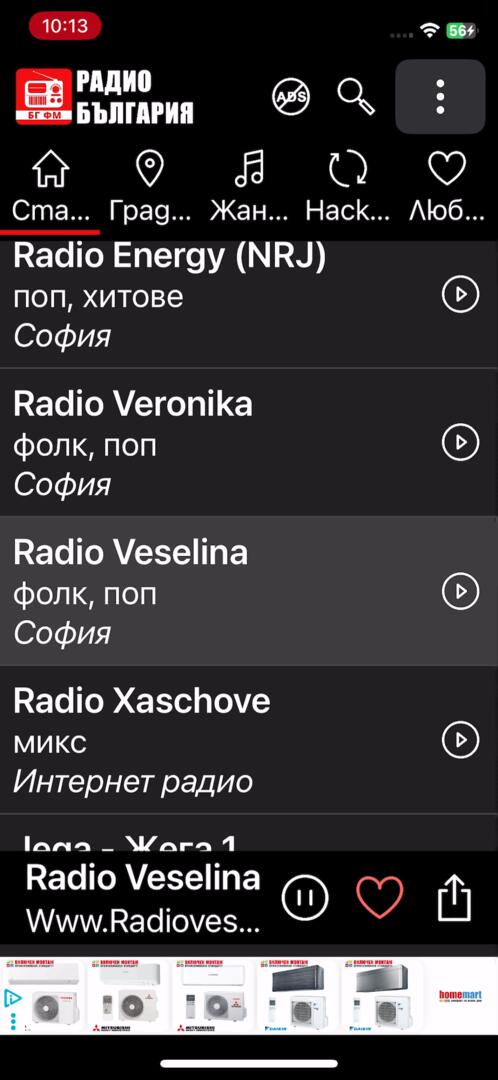This screenshot has height=1080, width=498.
Task: Open the station search magnifier
Action: click(x=356, y=96)
